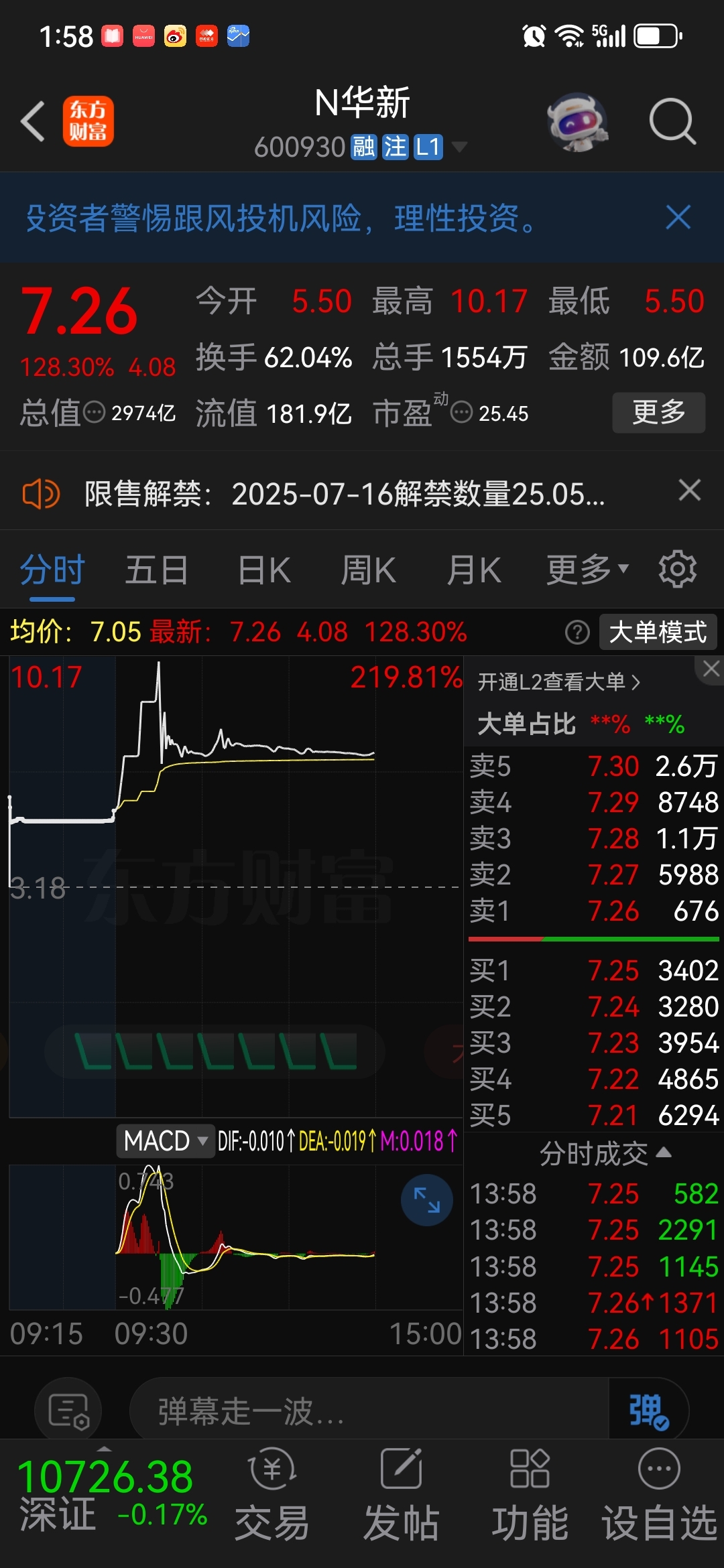The width and height of the screenshot is (724, 1568).
Task: Expand 更多 chart period dropdown
Action: pyautogui.click(x=587, y=570)
